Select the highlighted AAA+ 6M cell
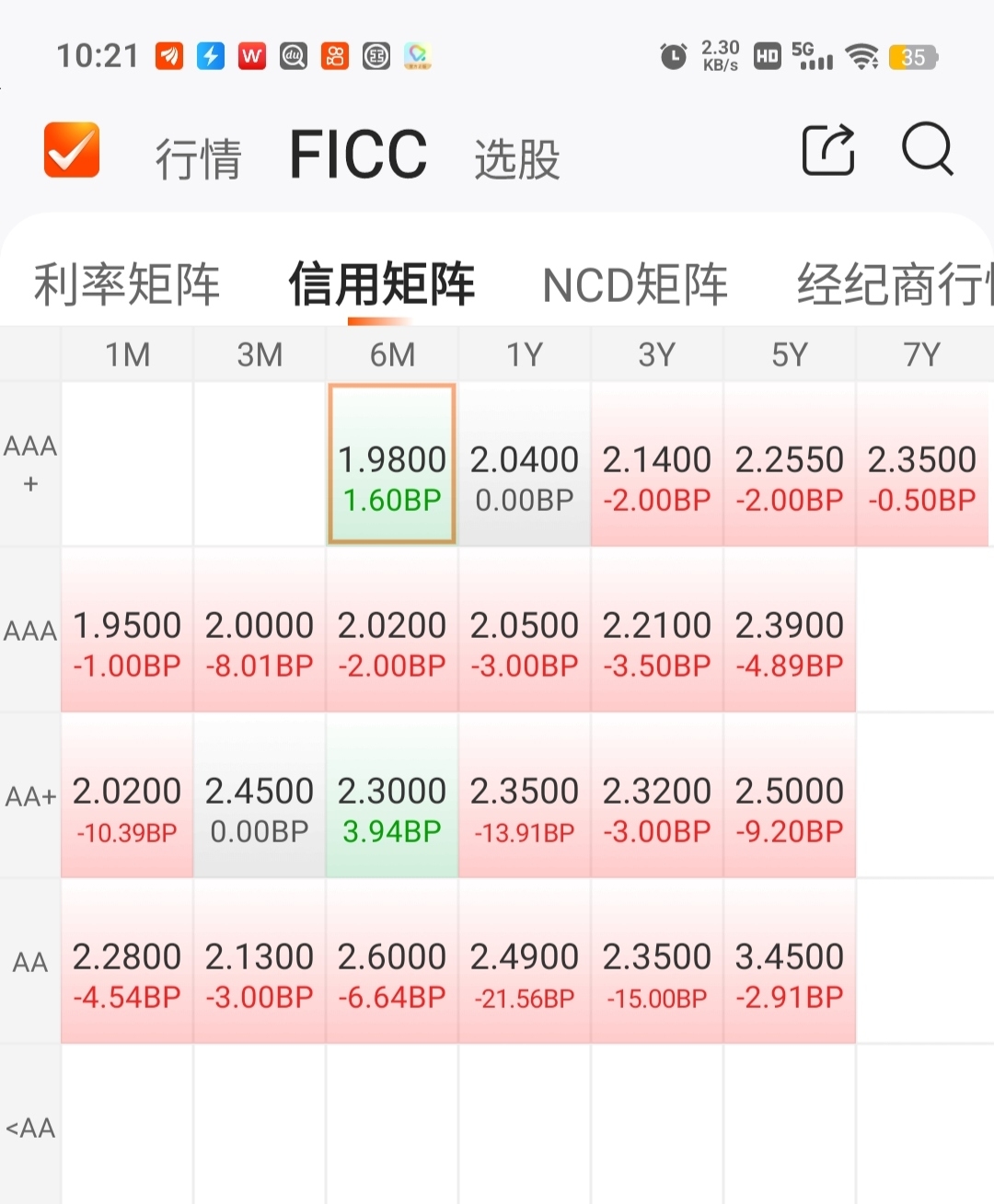The image size is (994, 1204). [x=391, y=465]
